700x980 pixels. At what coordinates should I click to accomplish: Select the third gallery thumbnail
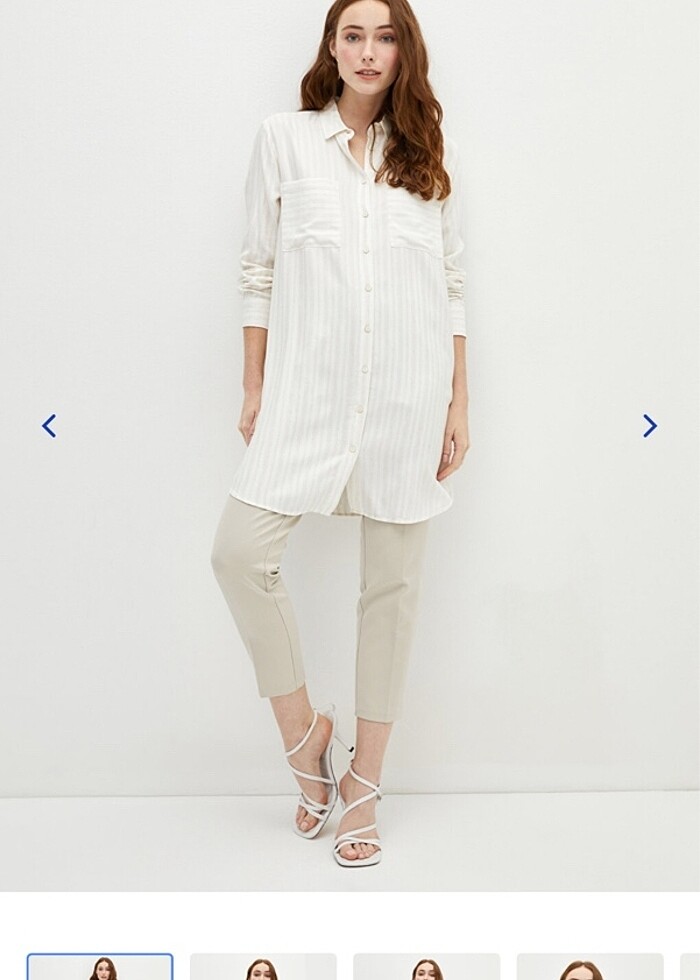tap(426, 967)
